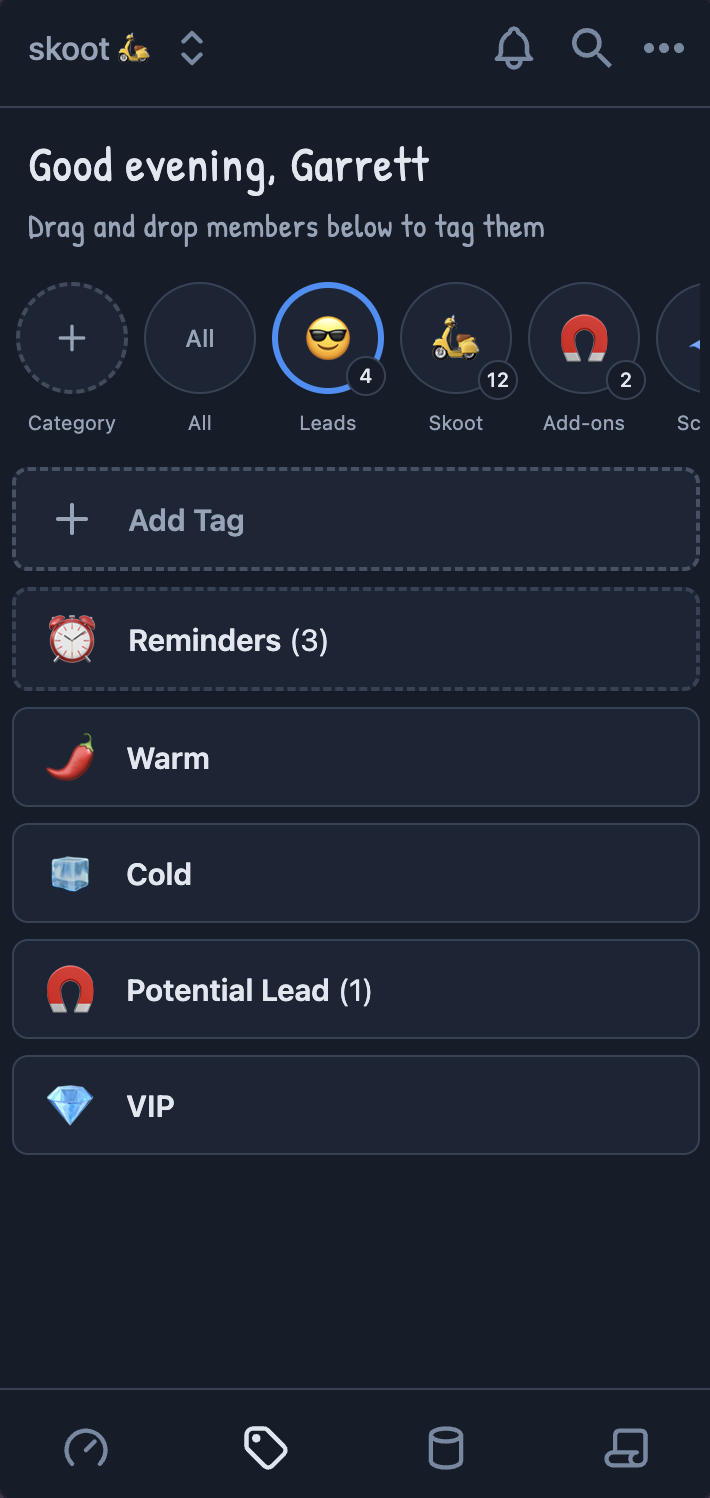Screen dimensions: 710x1498
Task: Open the VIP tag
Action: click(x=355, y=1106)
